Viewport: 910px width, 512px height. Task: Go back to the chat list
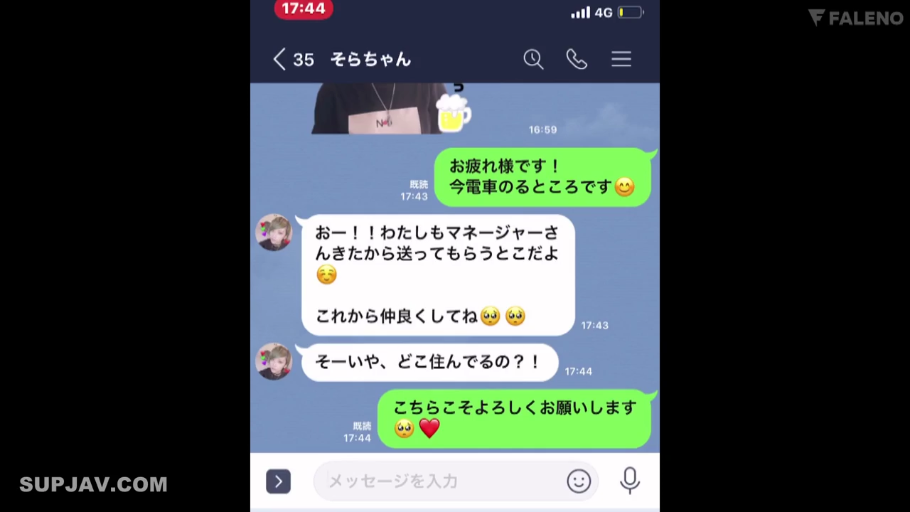click(280, 60)
